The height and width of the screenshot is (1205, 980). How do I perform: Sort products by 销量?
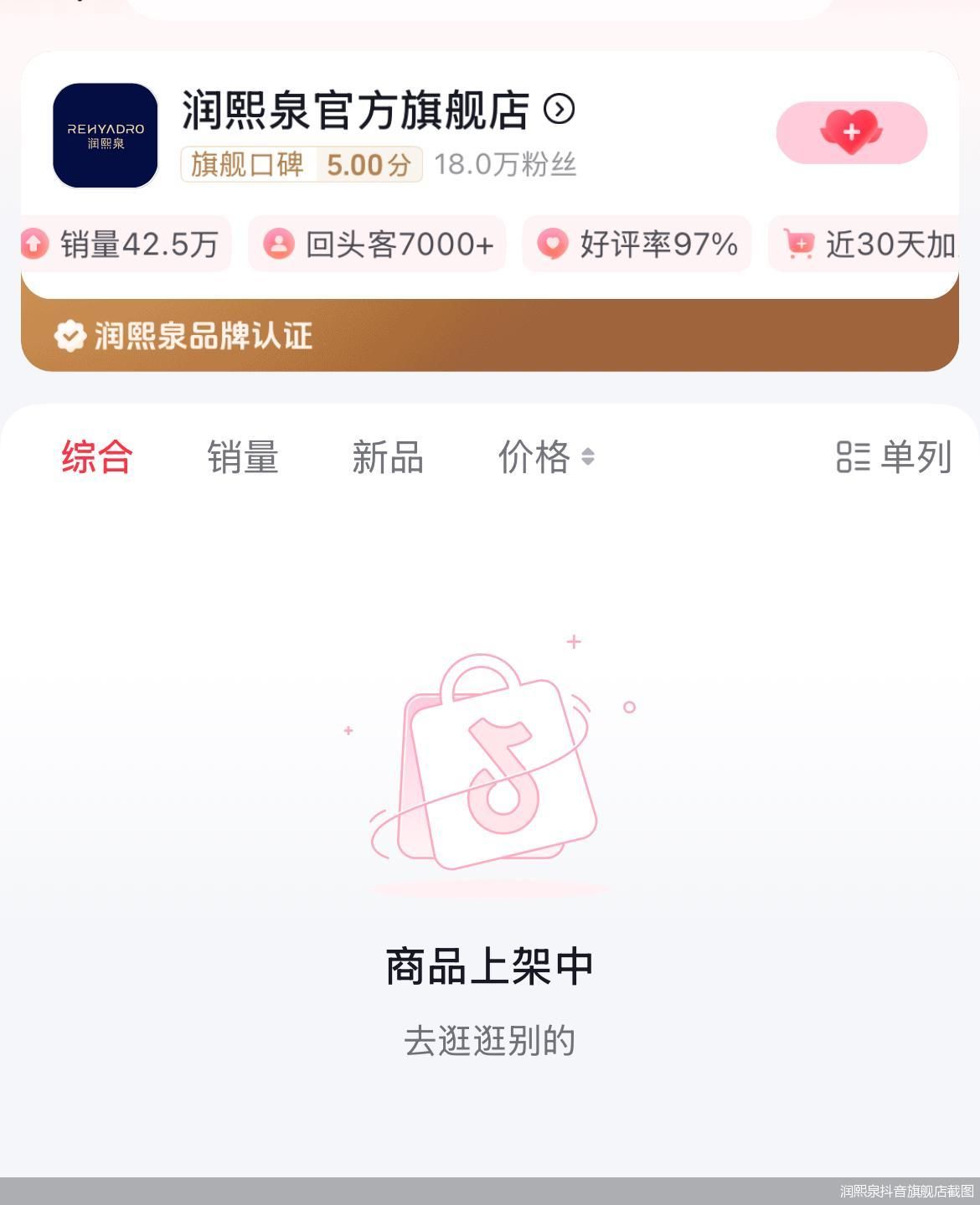click(243, 457)
